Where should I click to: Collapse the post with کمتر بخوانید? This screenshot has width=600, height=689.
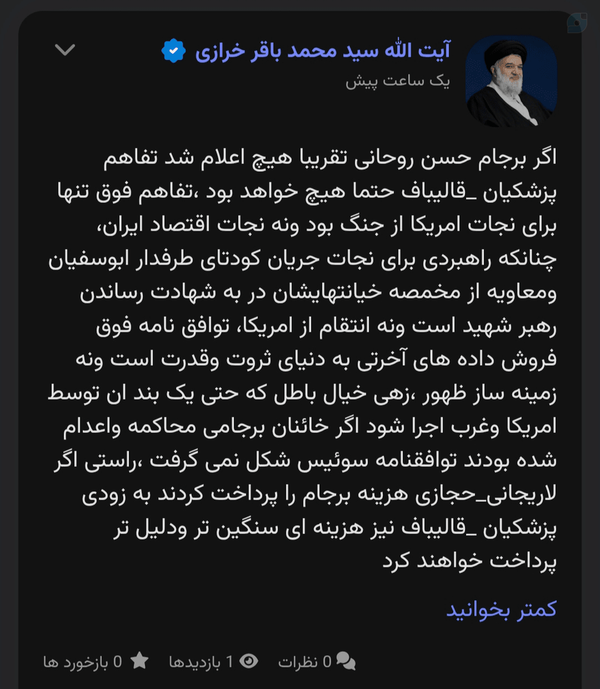click(x=501, y=609)
